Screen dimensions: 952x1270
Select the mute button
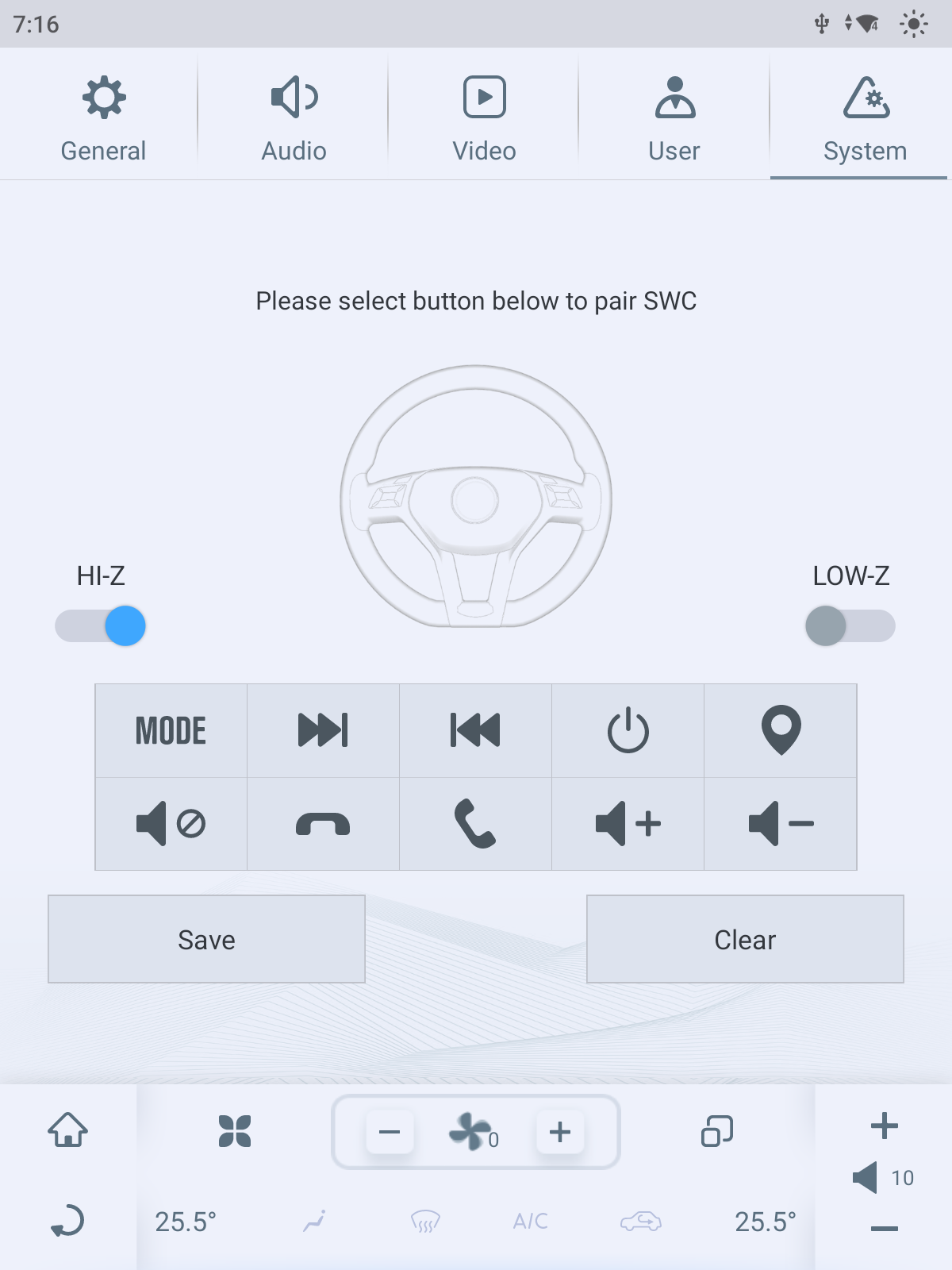click(171, 824)
